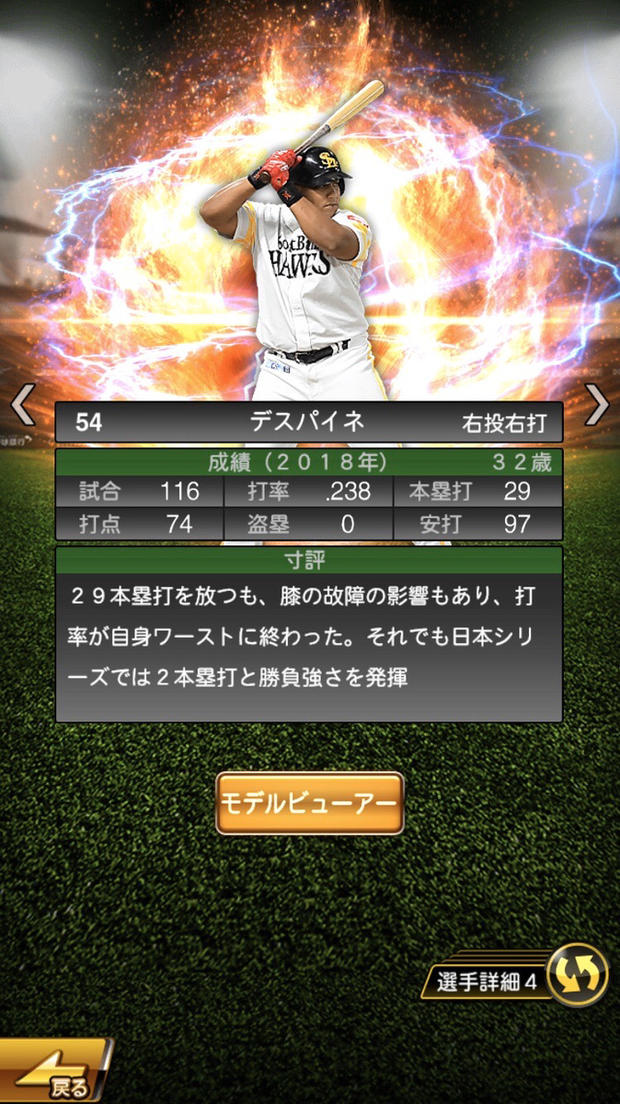Open the モデルビューアー model viewer

pos(310,803)
